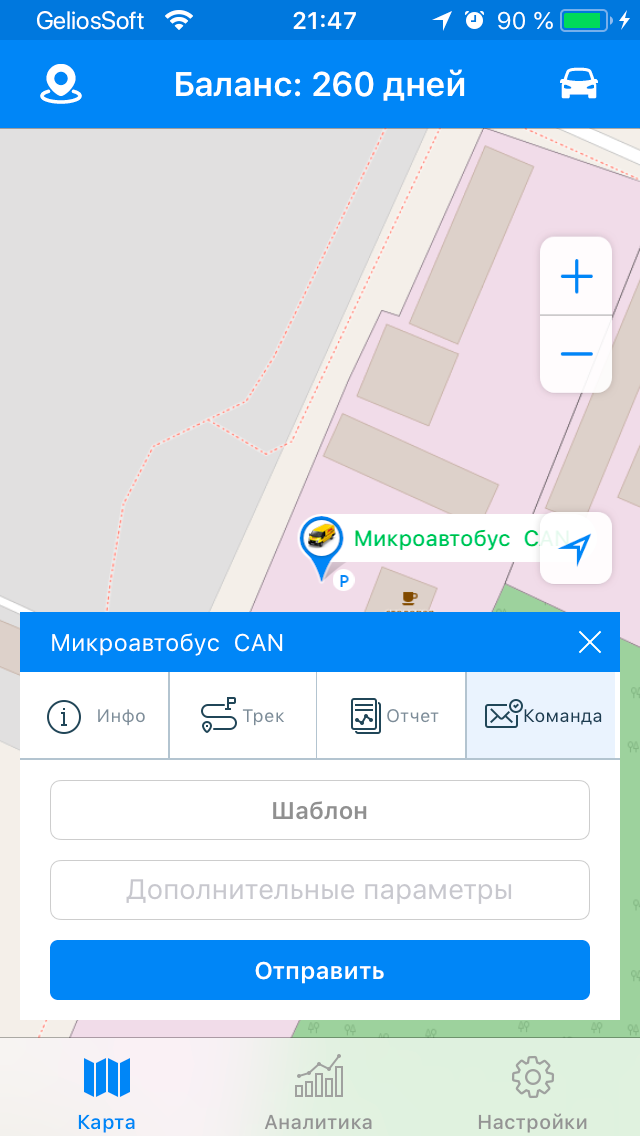This screenshot has width=640, height=1136.
Task: Switch to the Трек tab
Action: coord(243,715)
